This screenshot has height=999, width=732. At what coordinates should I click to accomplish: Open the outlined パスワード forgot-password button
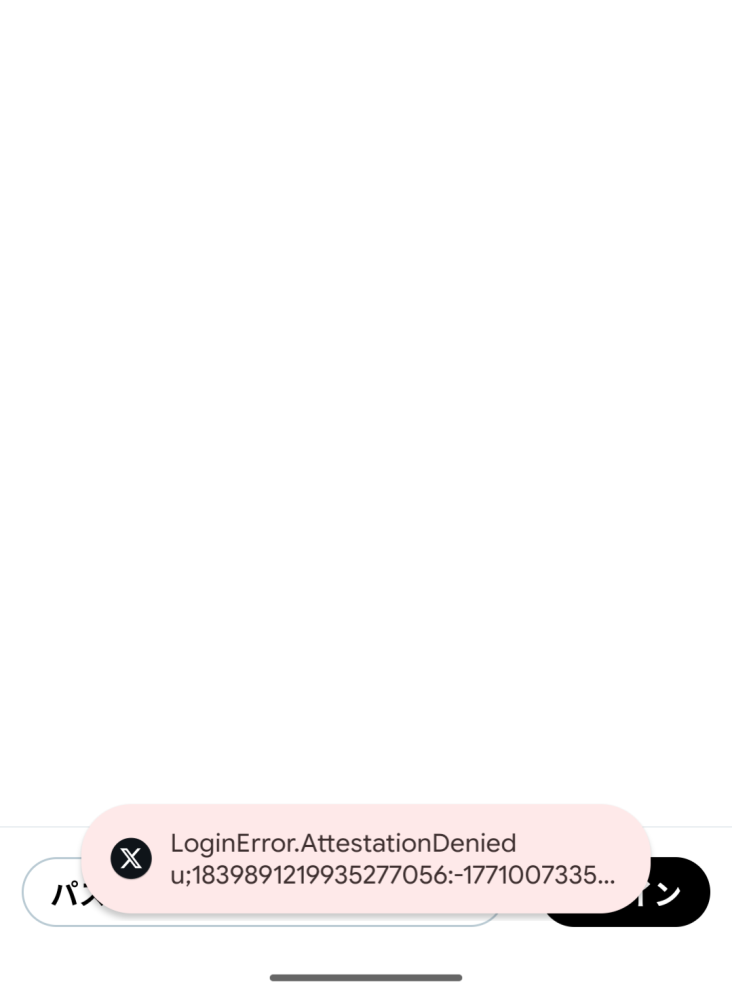pos(59,892)
